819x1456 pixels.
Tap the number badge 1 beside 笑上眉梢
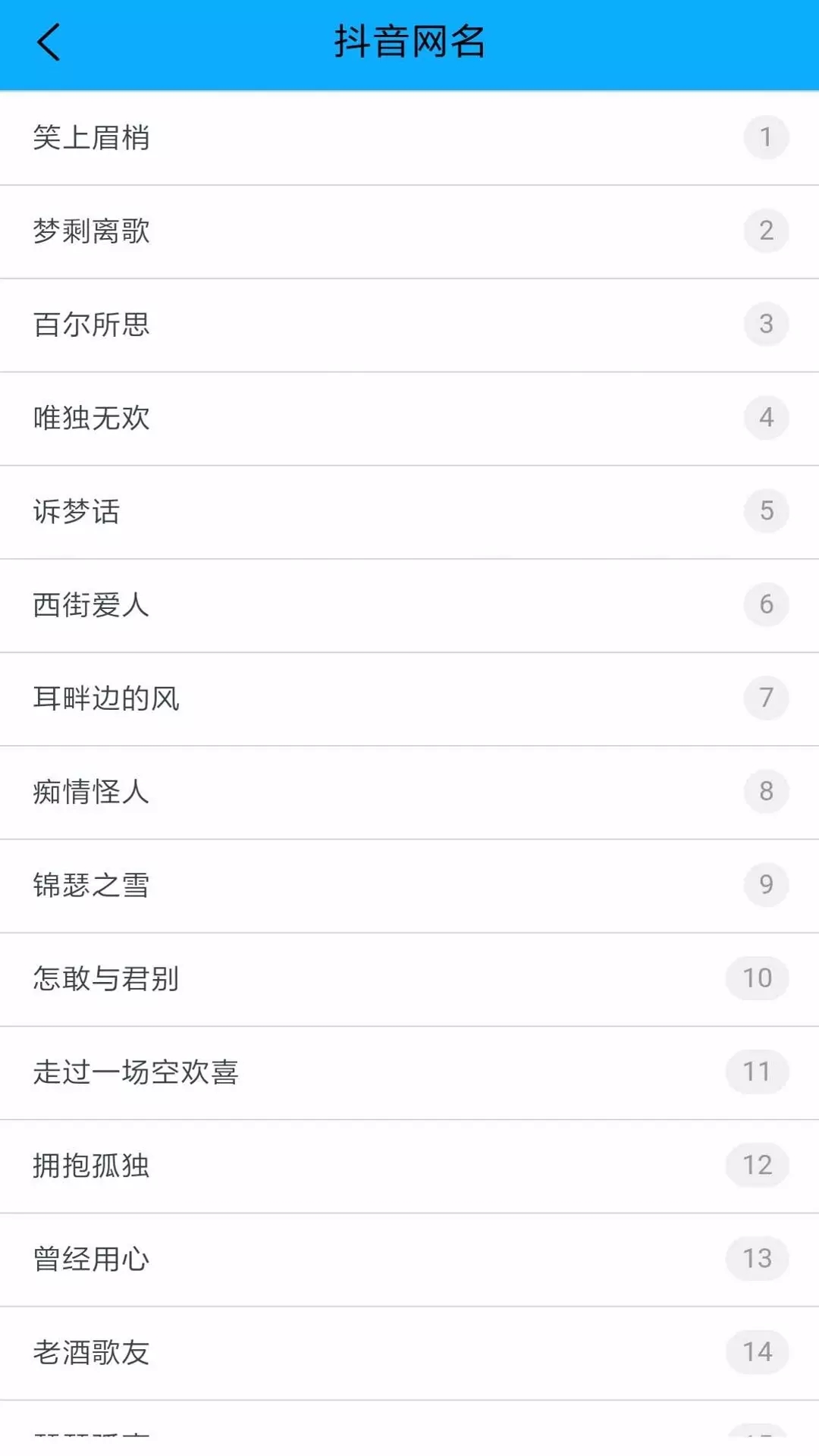767,136
